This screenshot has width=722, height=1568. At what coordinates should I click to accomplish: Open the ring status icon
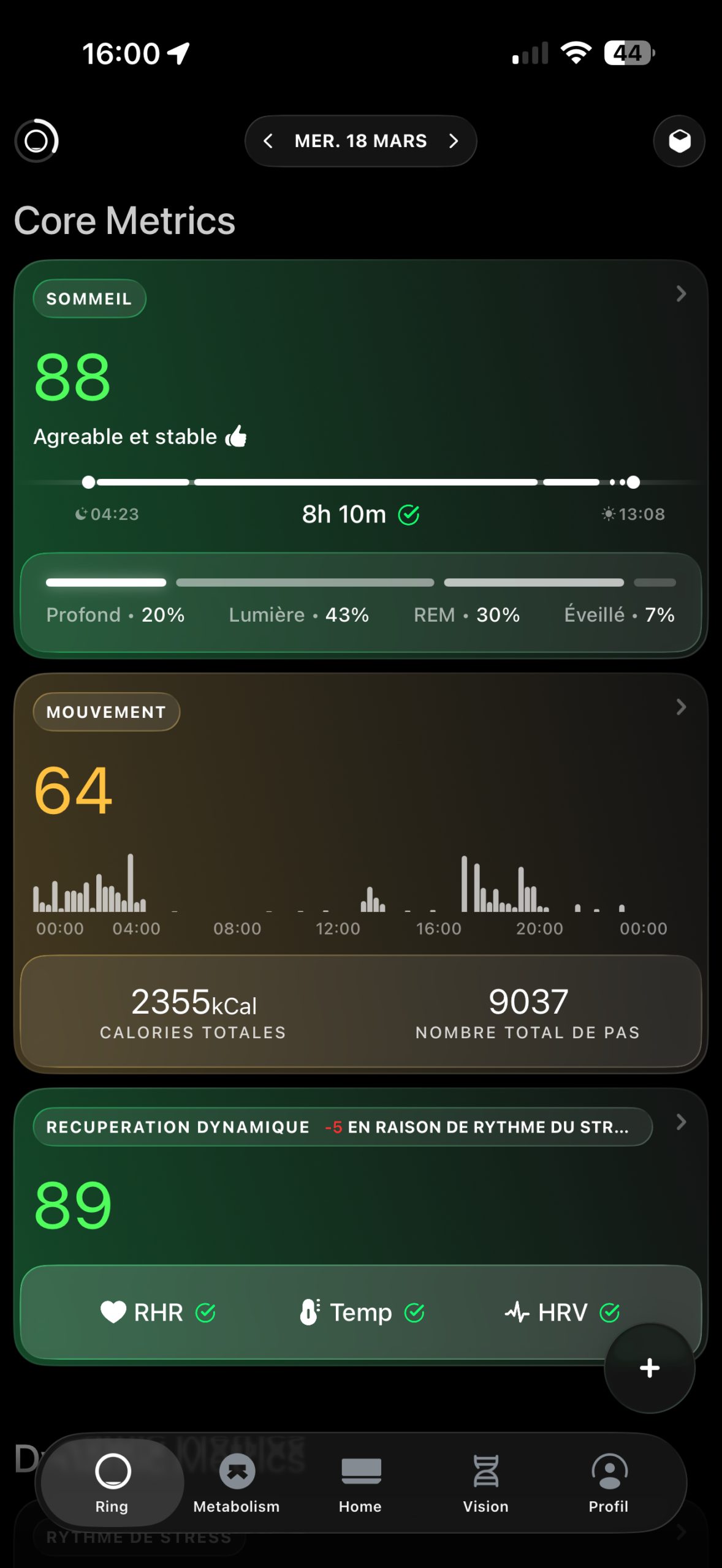click(36, 141)
